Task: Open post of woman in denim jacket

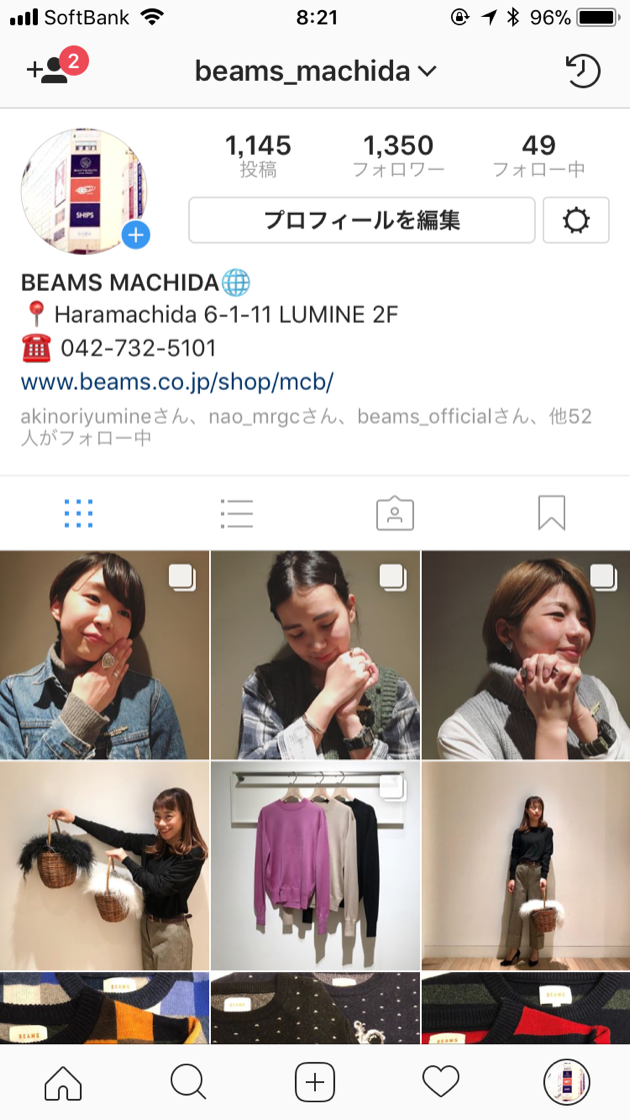Action: click(104, 655)
